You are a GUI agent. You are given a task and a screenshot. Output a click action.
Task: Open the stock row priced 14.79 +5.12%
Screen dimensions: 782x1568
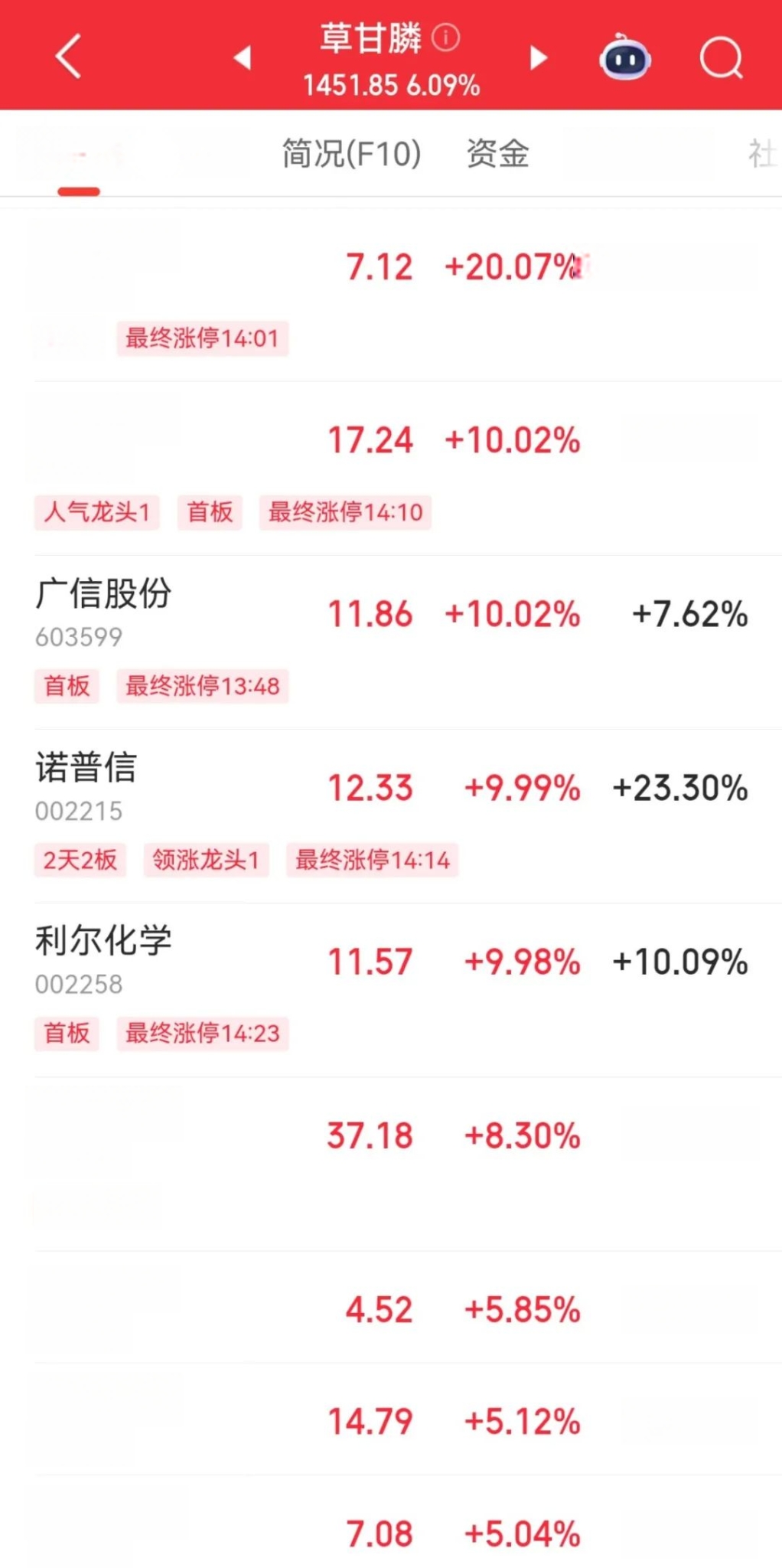pos(408,1419)
